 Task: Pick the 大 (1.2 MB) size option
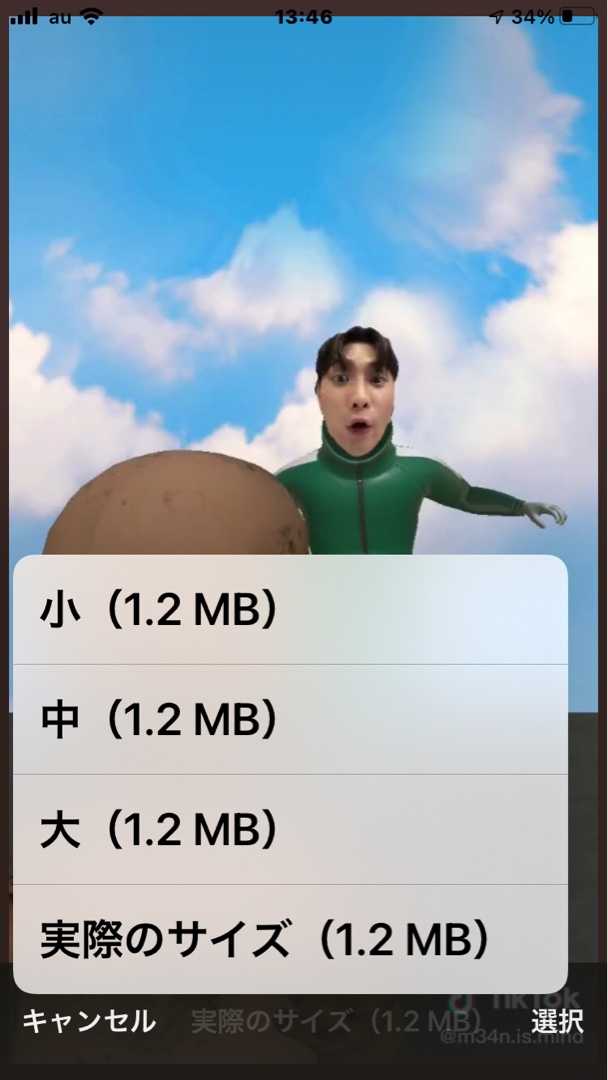tap(290, 830)
